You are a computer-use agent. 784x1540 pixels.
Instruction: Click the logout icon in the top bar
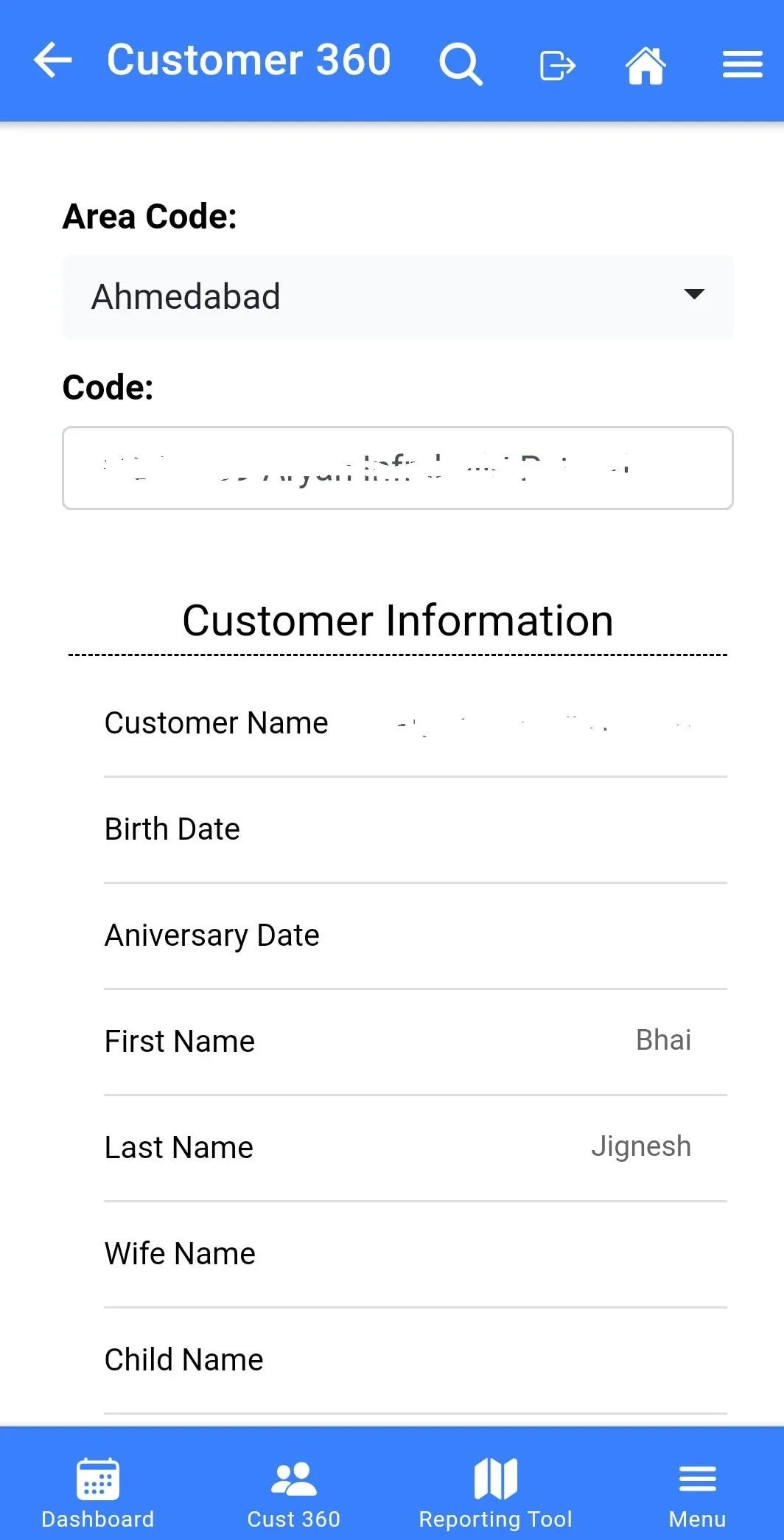557,66
